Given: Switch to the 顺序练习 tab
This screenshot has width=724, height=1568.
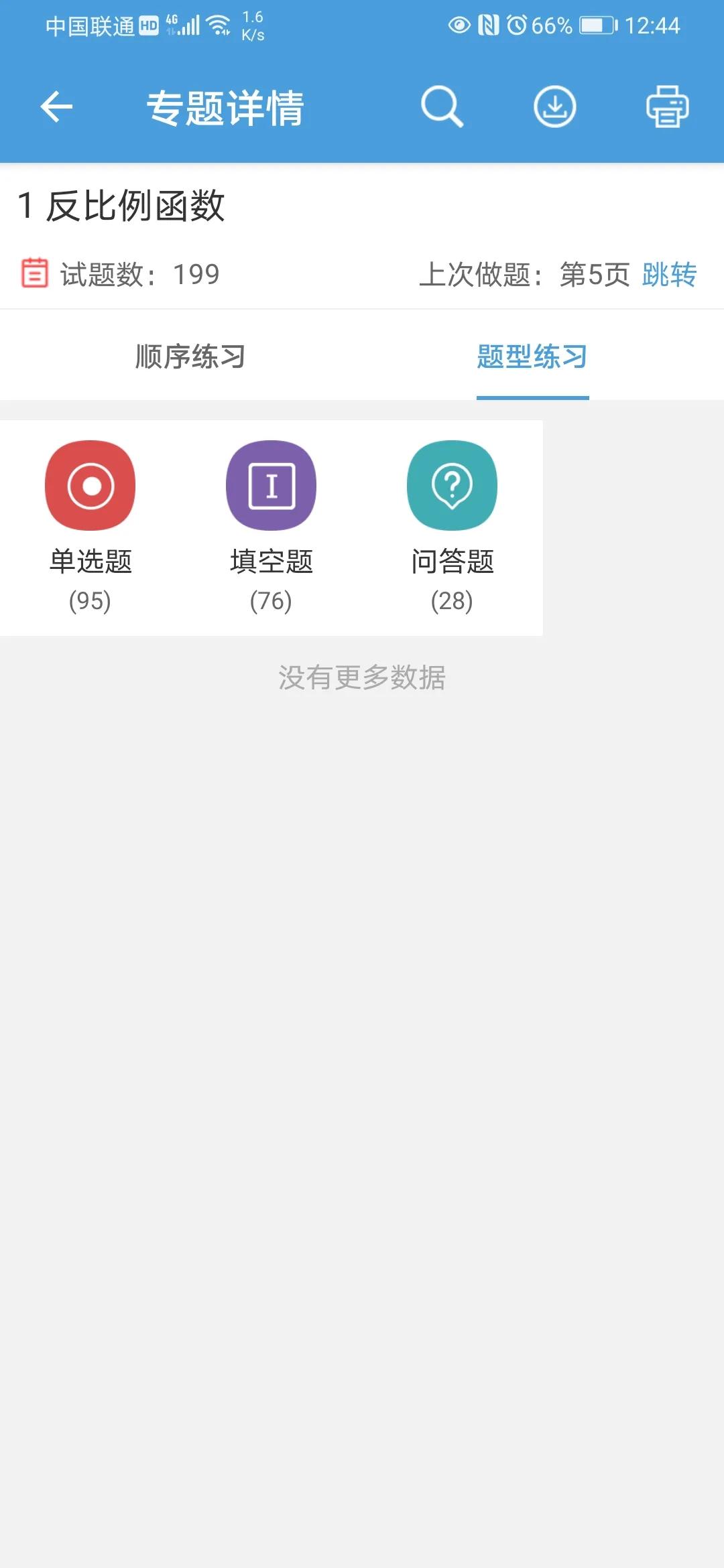Looking at the screenshot, I should 190,357.
